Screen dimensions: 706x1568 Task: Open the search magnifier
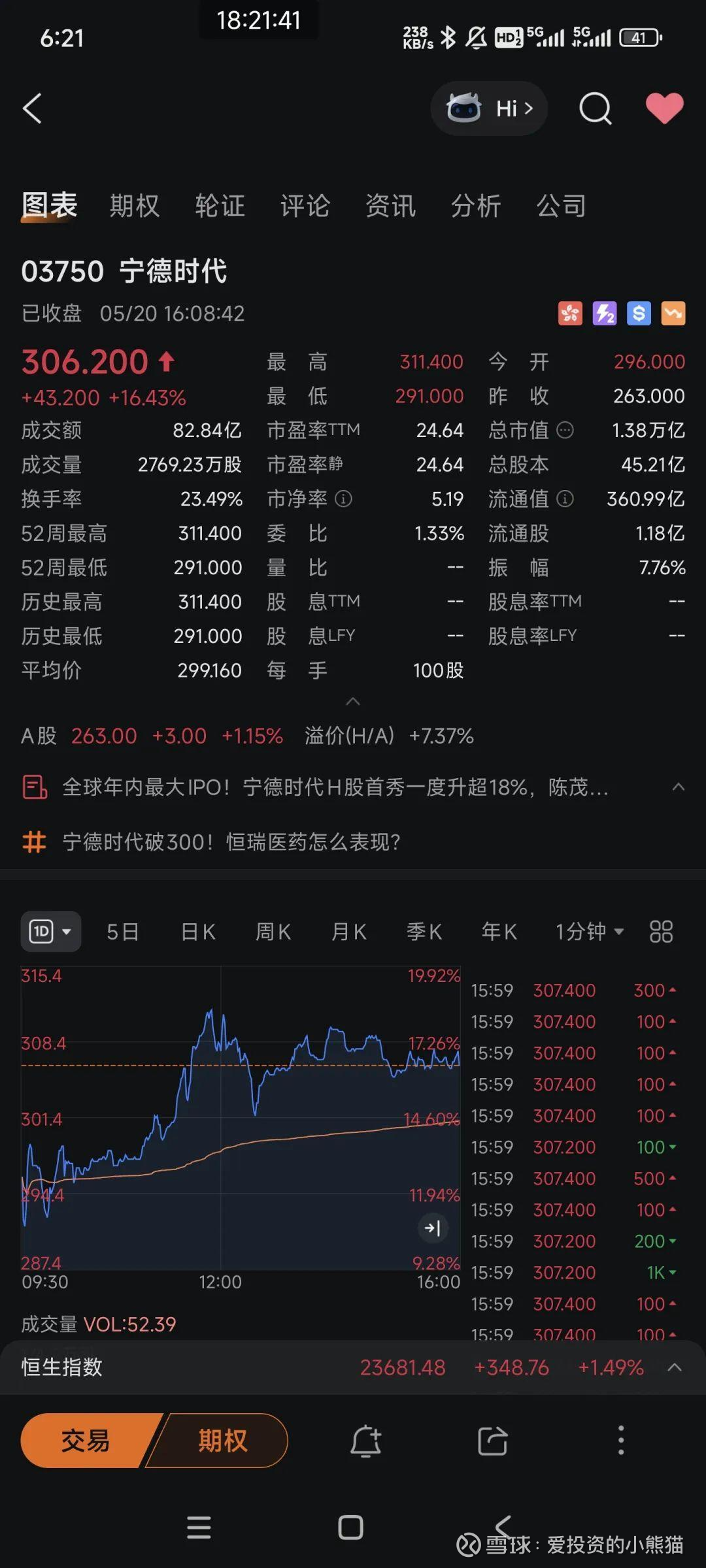point(594,108)
